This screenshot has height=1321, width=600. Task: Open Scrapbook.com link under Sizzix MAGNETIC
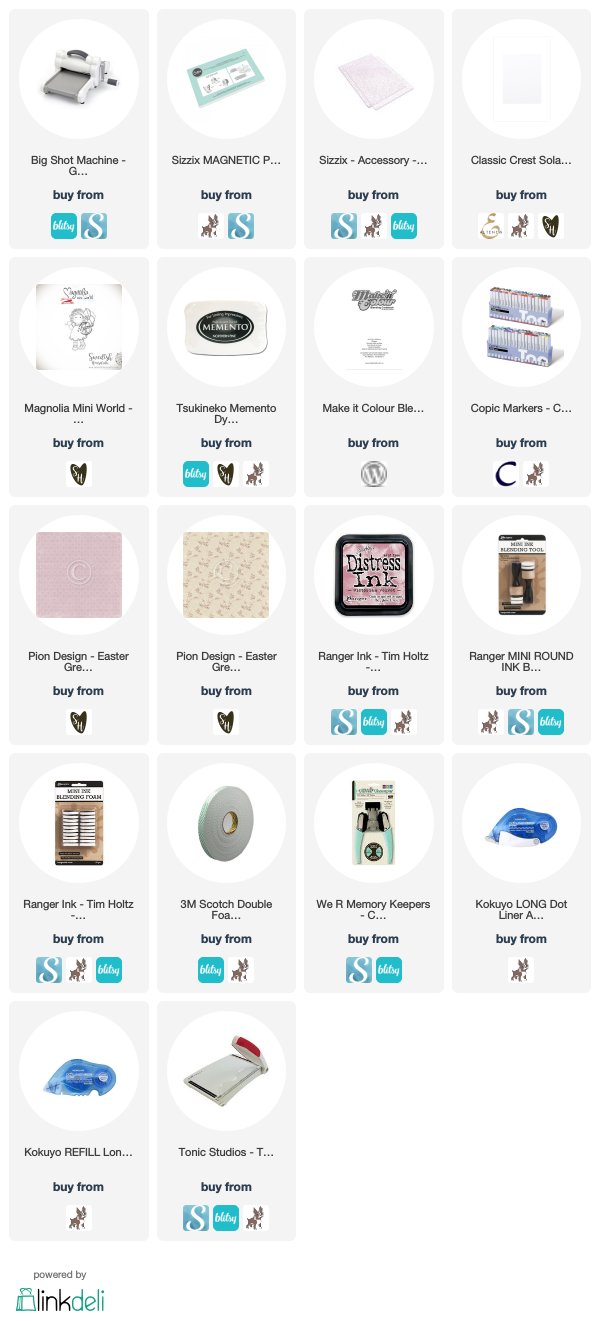pyautogui.click(x=241, y=226)
